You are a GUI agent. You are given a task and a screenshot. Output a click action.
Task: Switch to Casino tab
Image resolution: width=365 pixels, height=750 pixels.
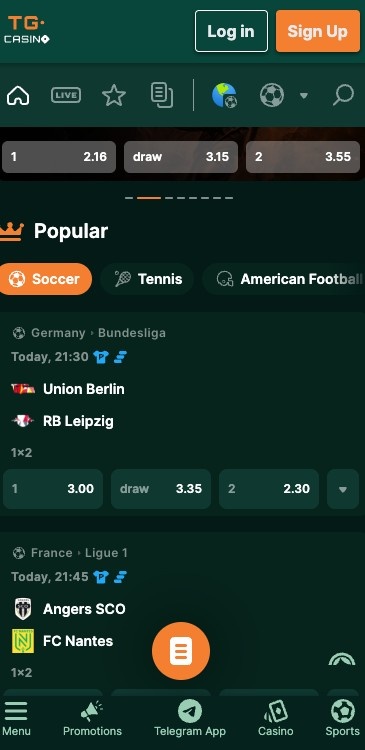coord(276,718)
